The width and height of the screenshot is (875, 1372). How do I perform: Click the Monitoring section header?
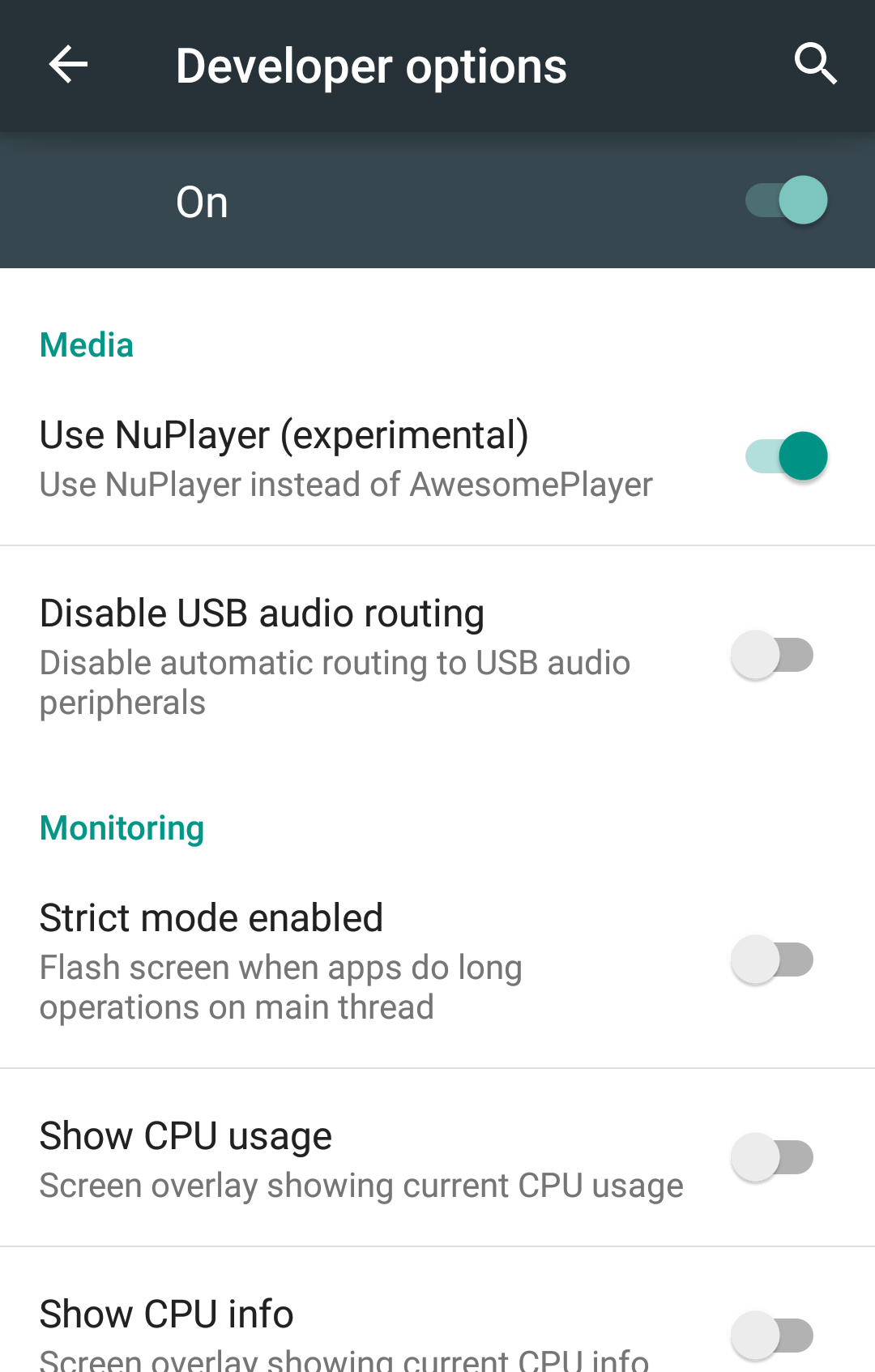coord(122,827)
